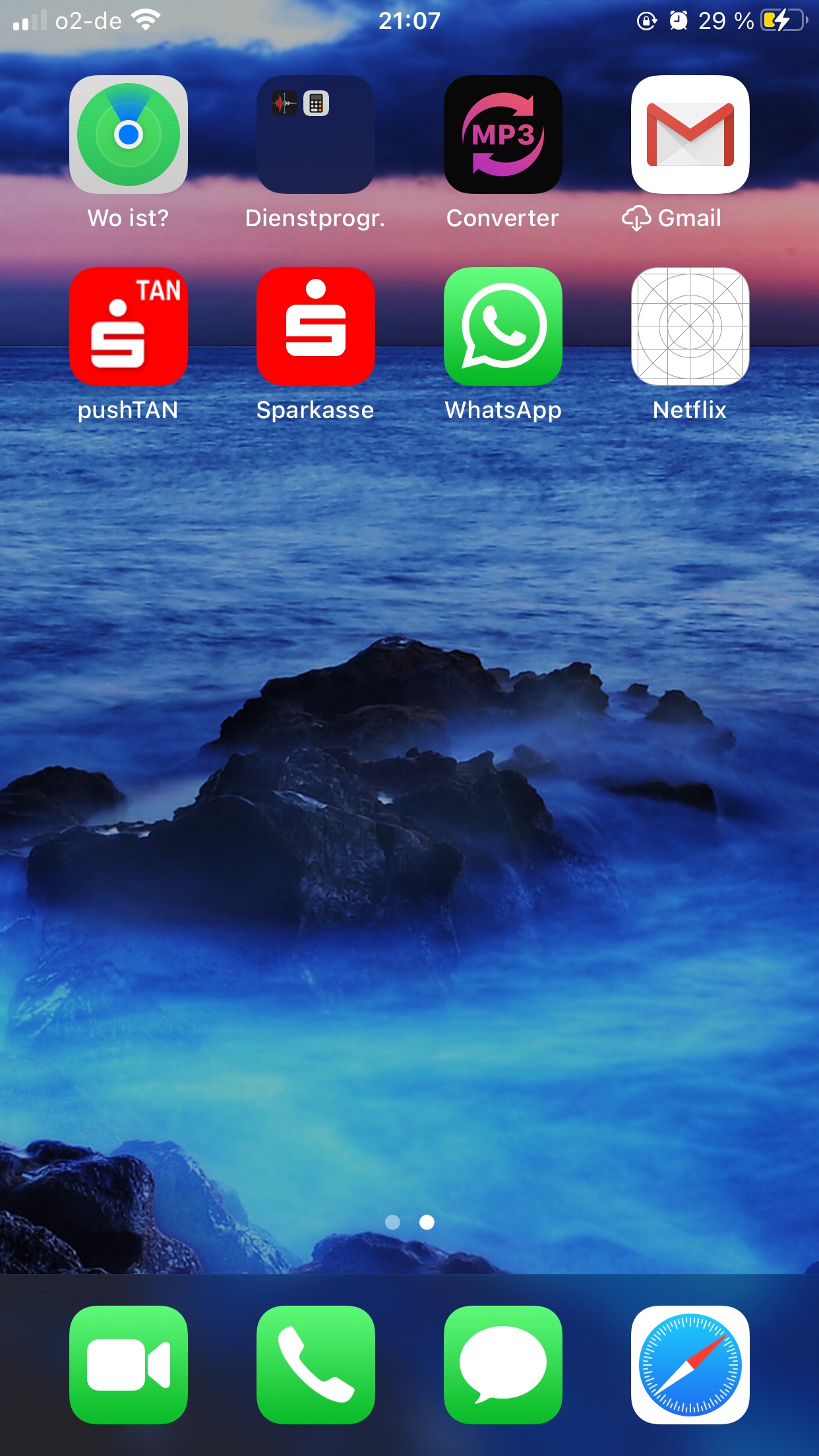Viewport: 819px width, 1456px height.
Task: Open the Dienstprogr. folder
Action: point(316,135)
